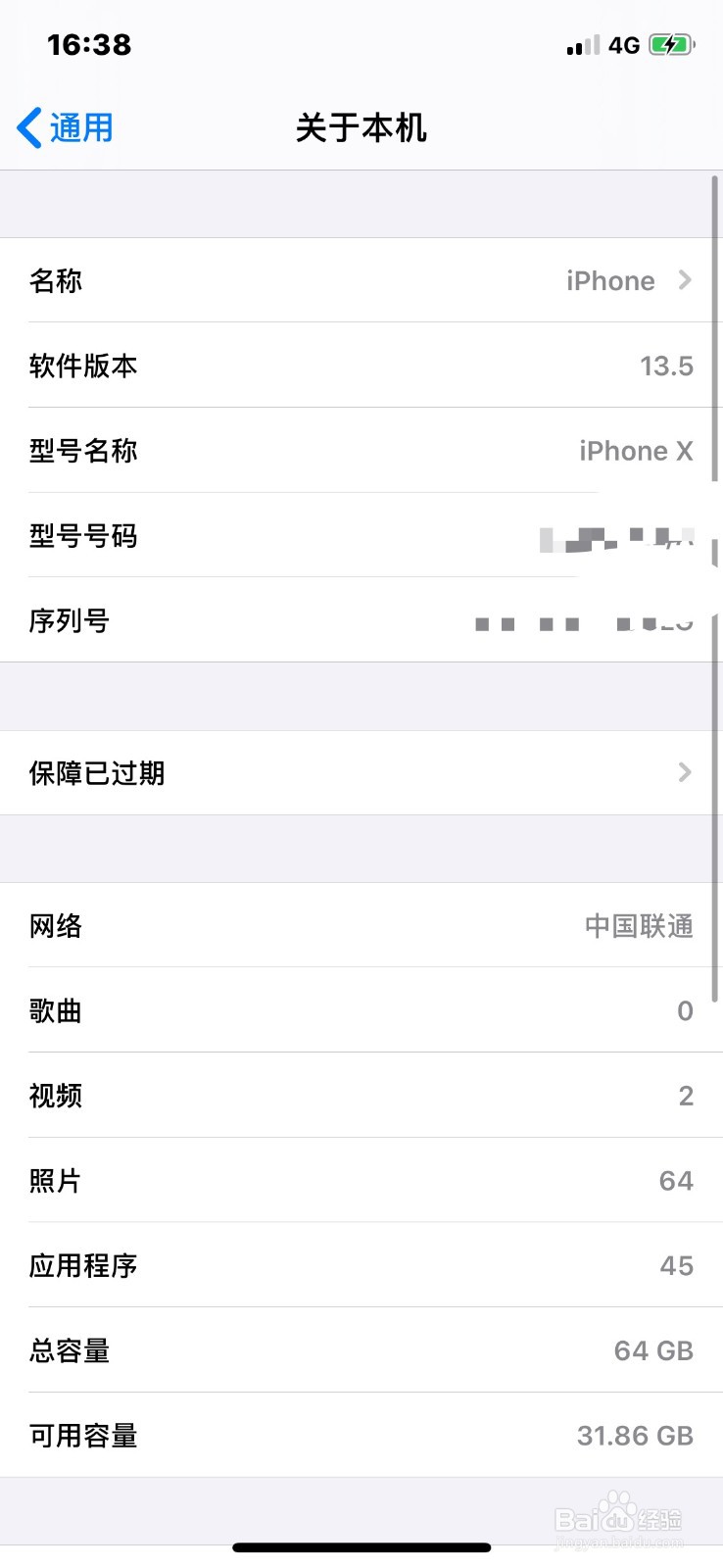Select the 软件版本 row showing 13.5
The height and width of the screenshot is (1568, 723).
pyautogui.click(x=361, y=366)
